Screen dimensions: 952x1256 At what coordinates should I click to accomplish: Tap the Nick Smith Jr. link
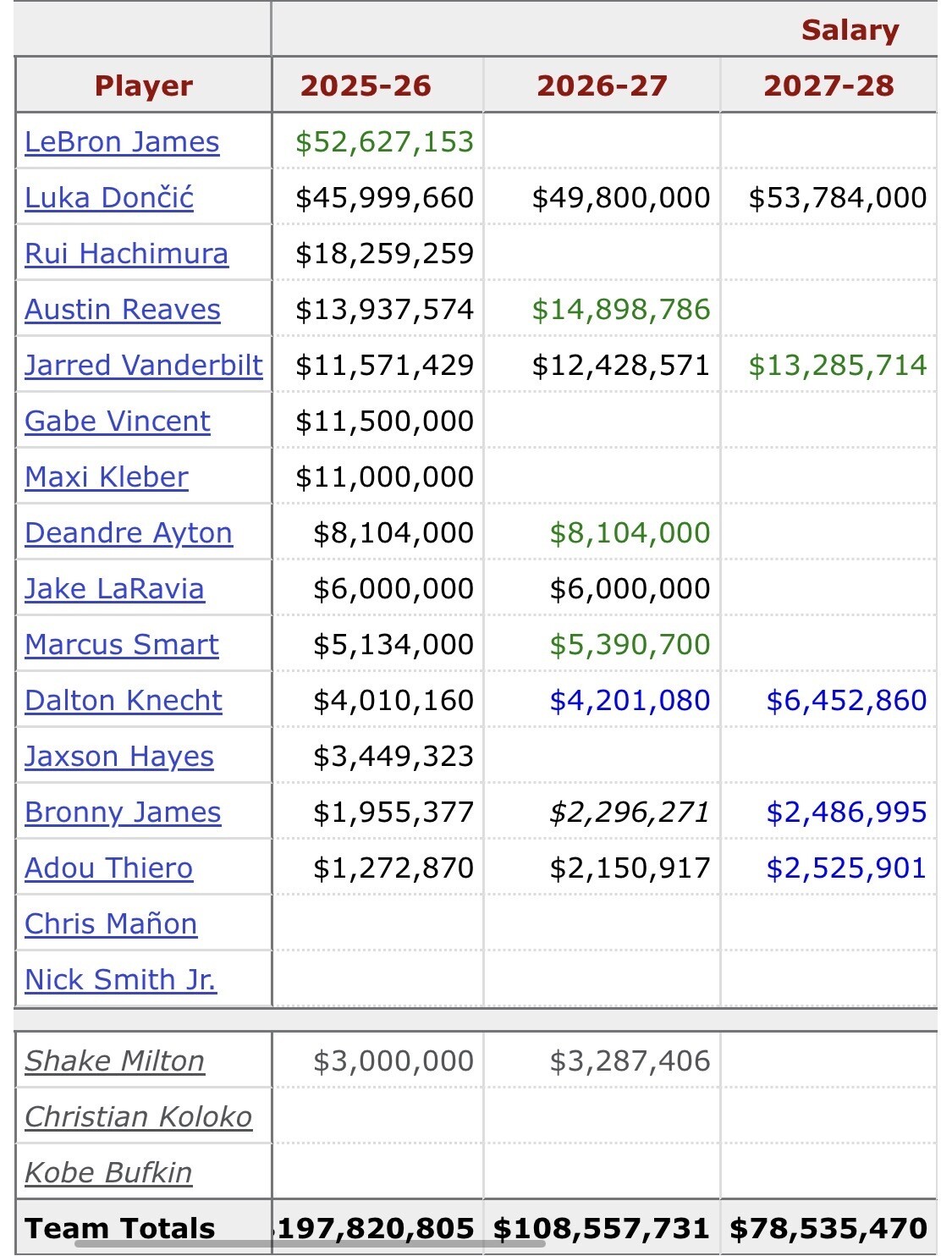pyautogui.click(x=121, y=979)
